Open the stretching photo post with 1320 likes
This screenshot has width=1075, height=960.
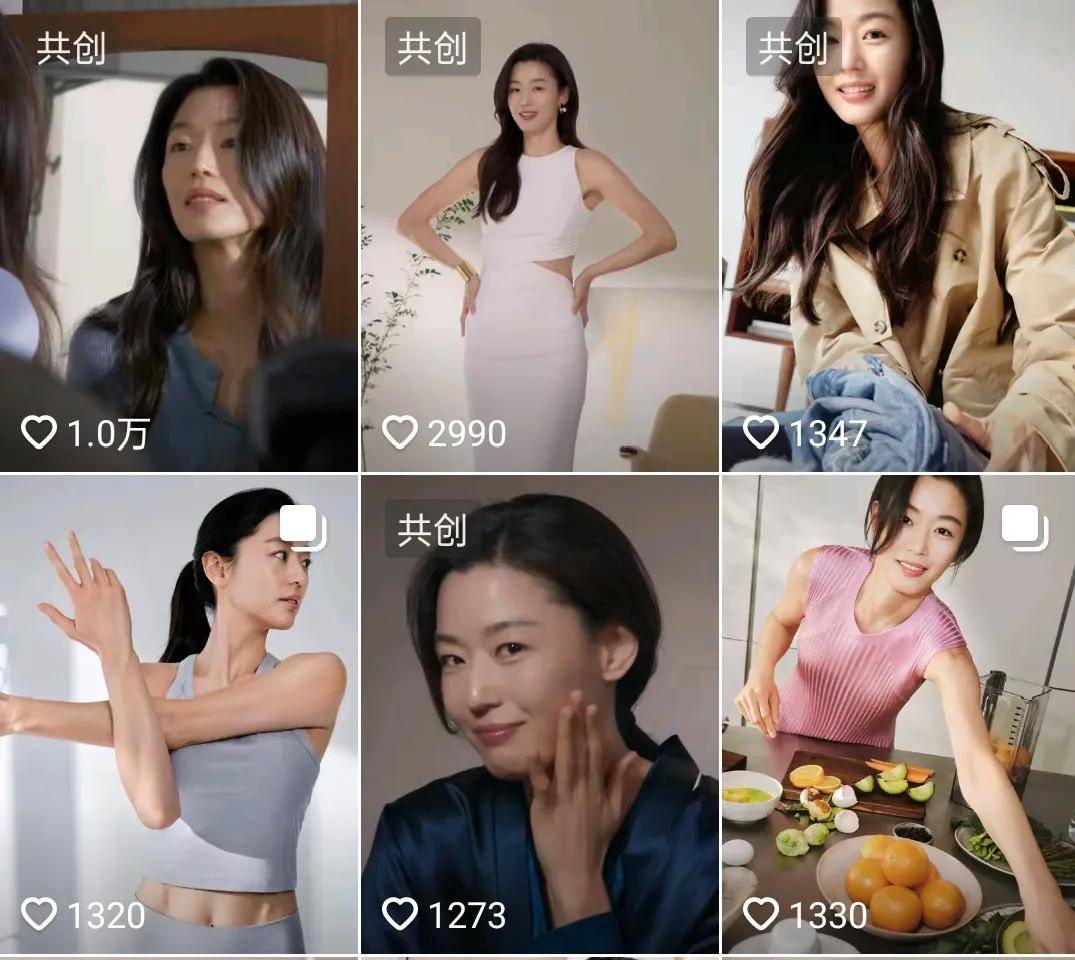(178, 715)
